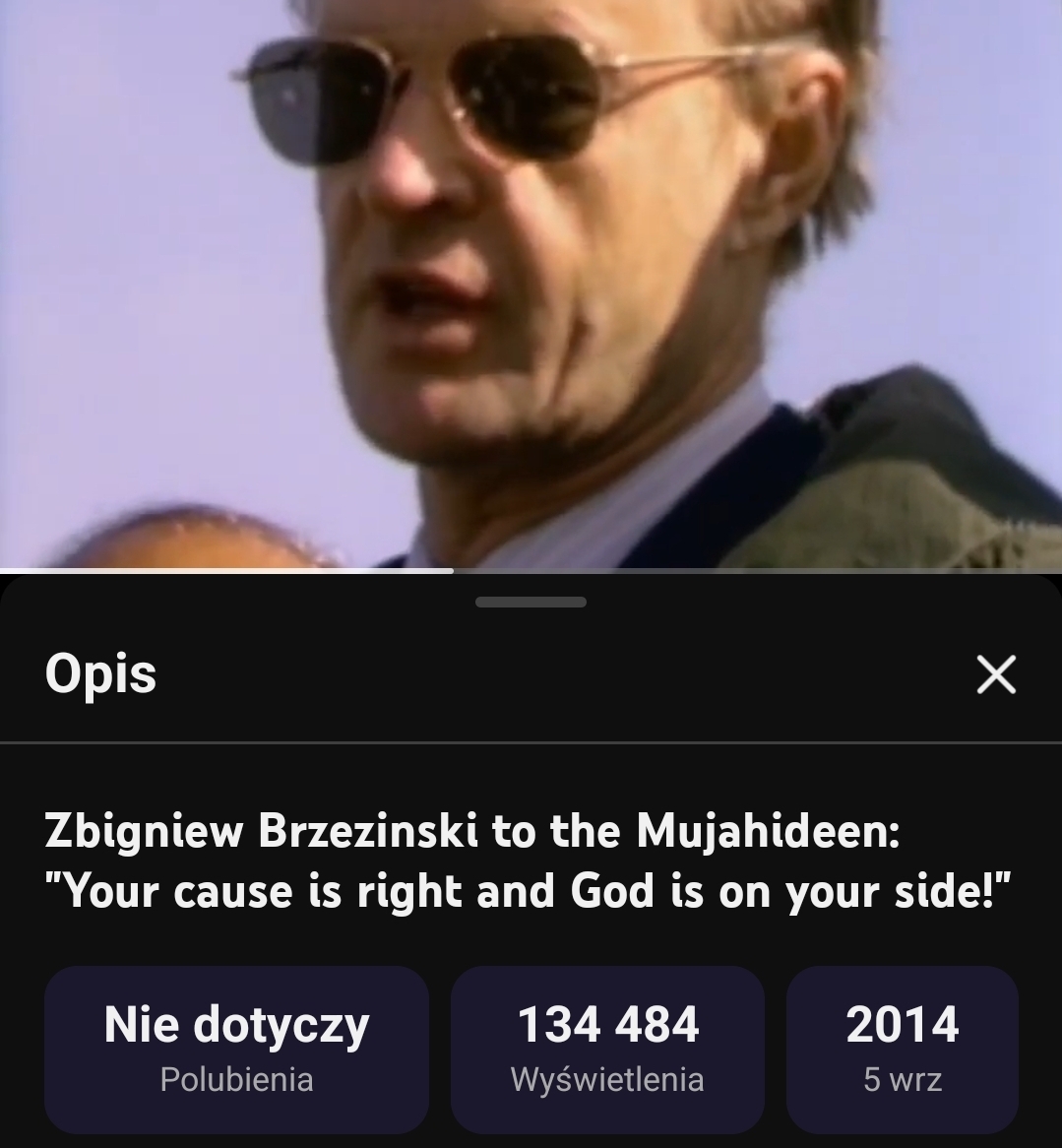
Task: Close the Opis description panel
Action: point(996,674)
